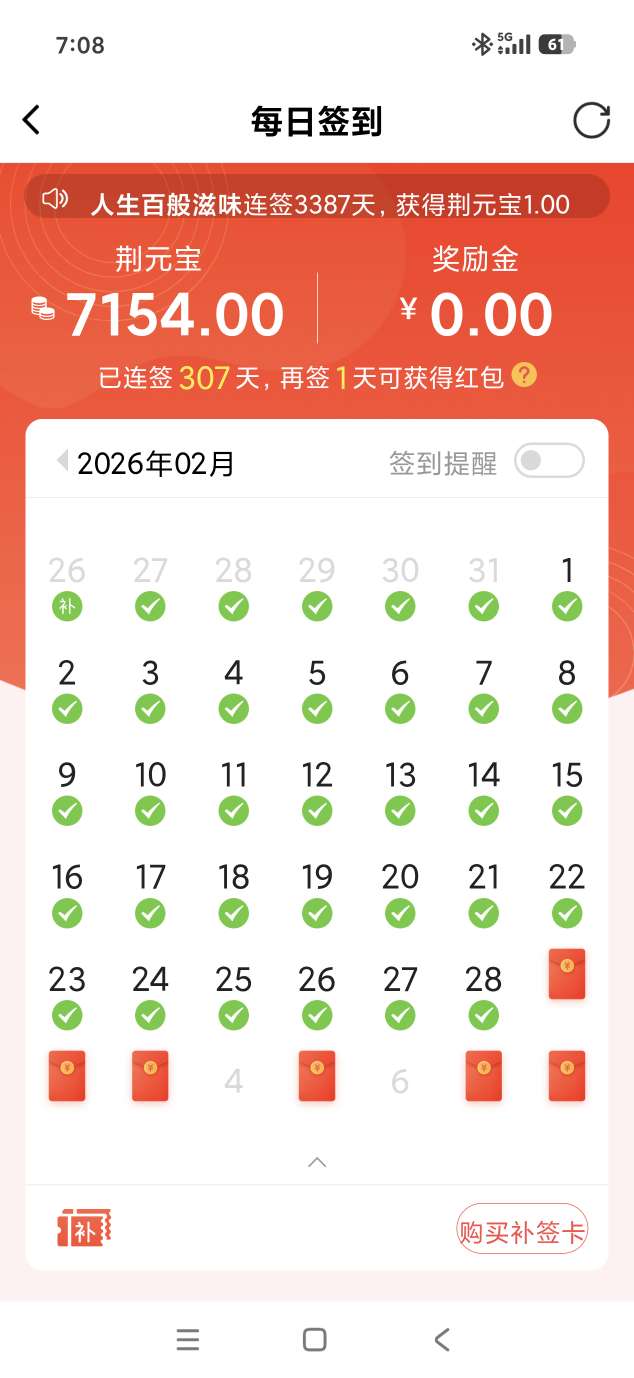634x1378 pixels.
Task: Refresh the check-in page
Action: (x=591, y=121)
